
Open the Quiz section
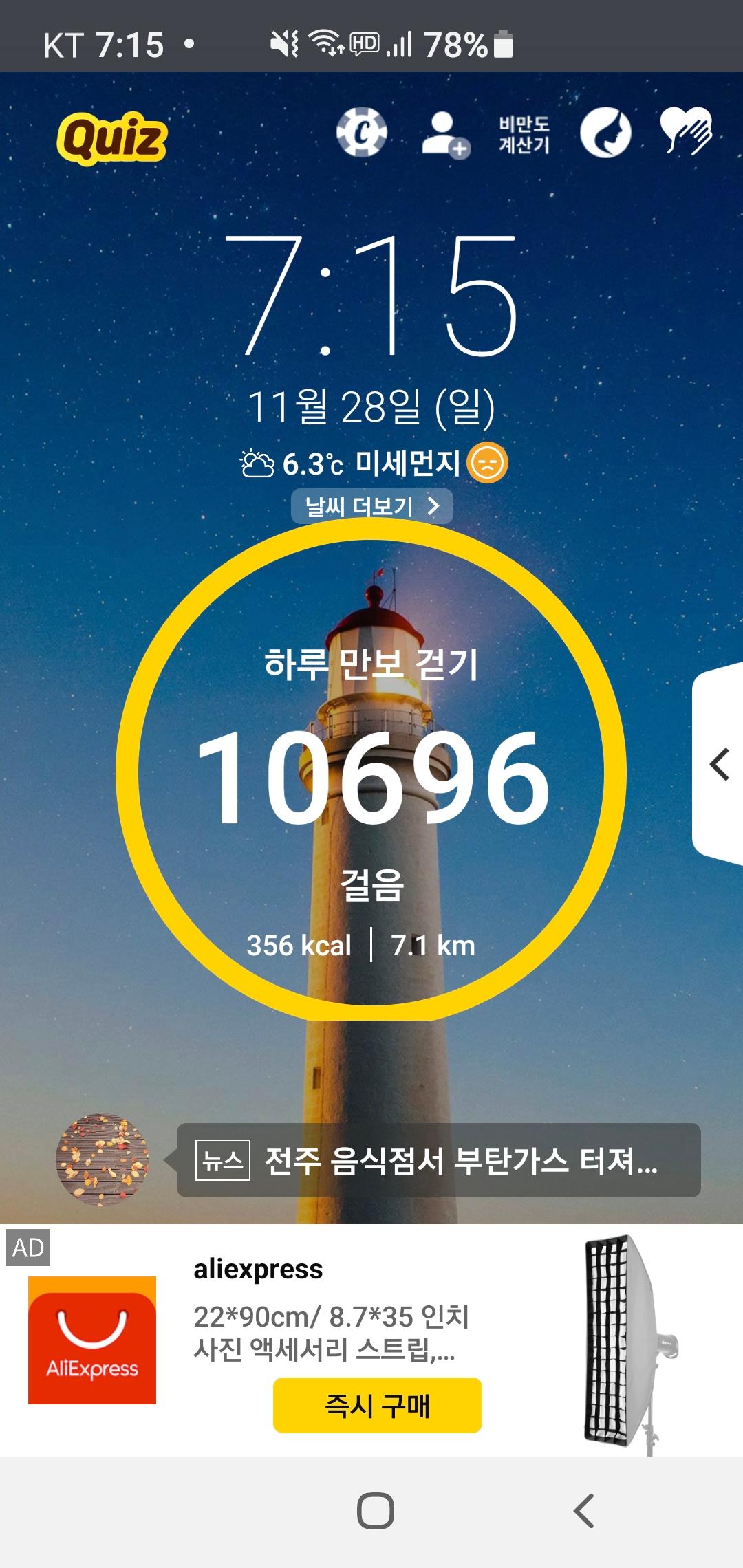111,138
